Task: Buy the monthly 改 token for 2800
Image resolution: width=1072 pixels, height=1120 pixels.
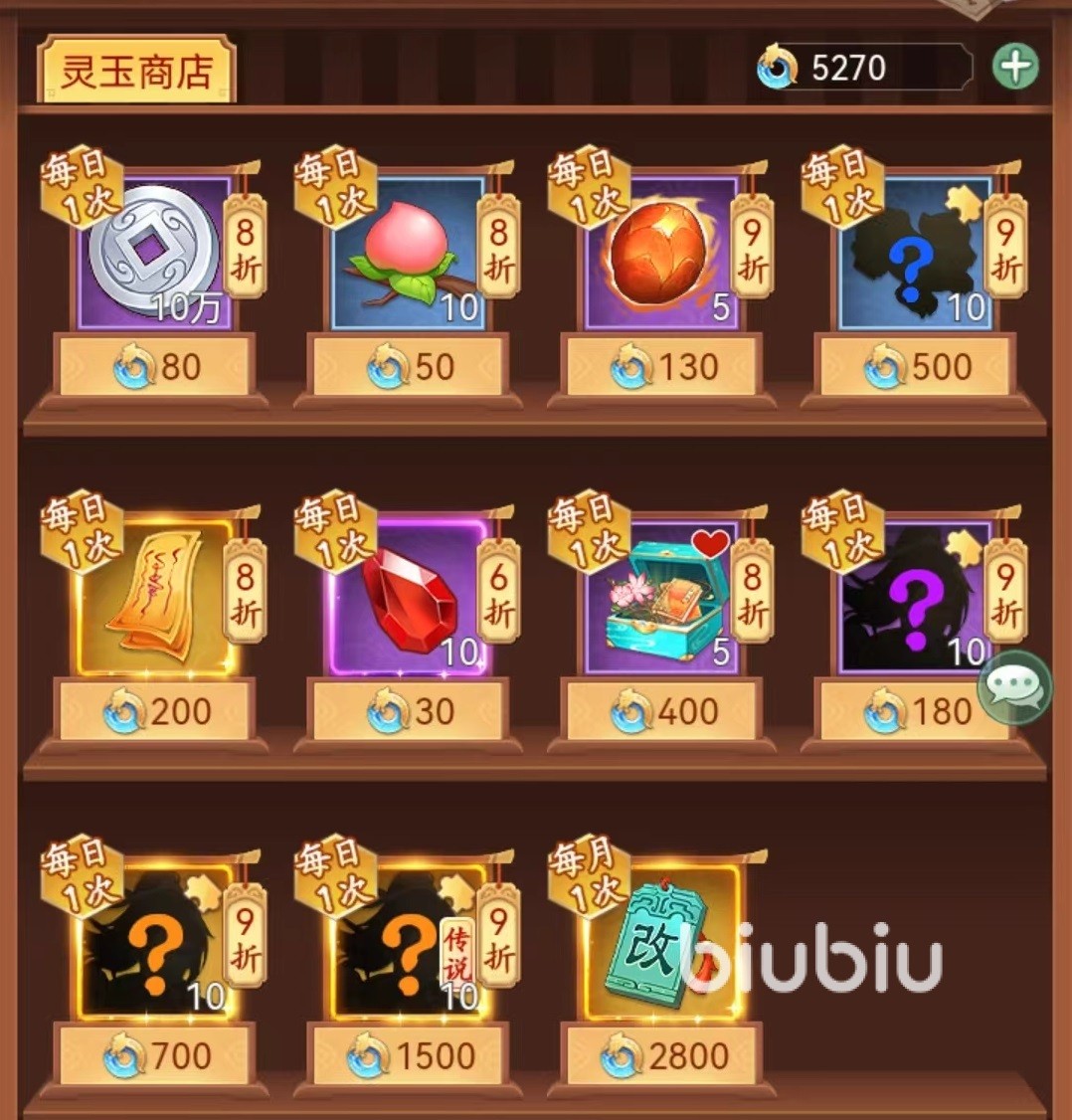Action: [x=661, y=1055]
